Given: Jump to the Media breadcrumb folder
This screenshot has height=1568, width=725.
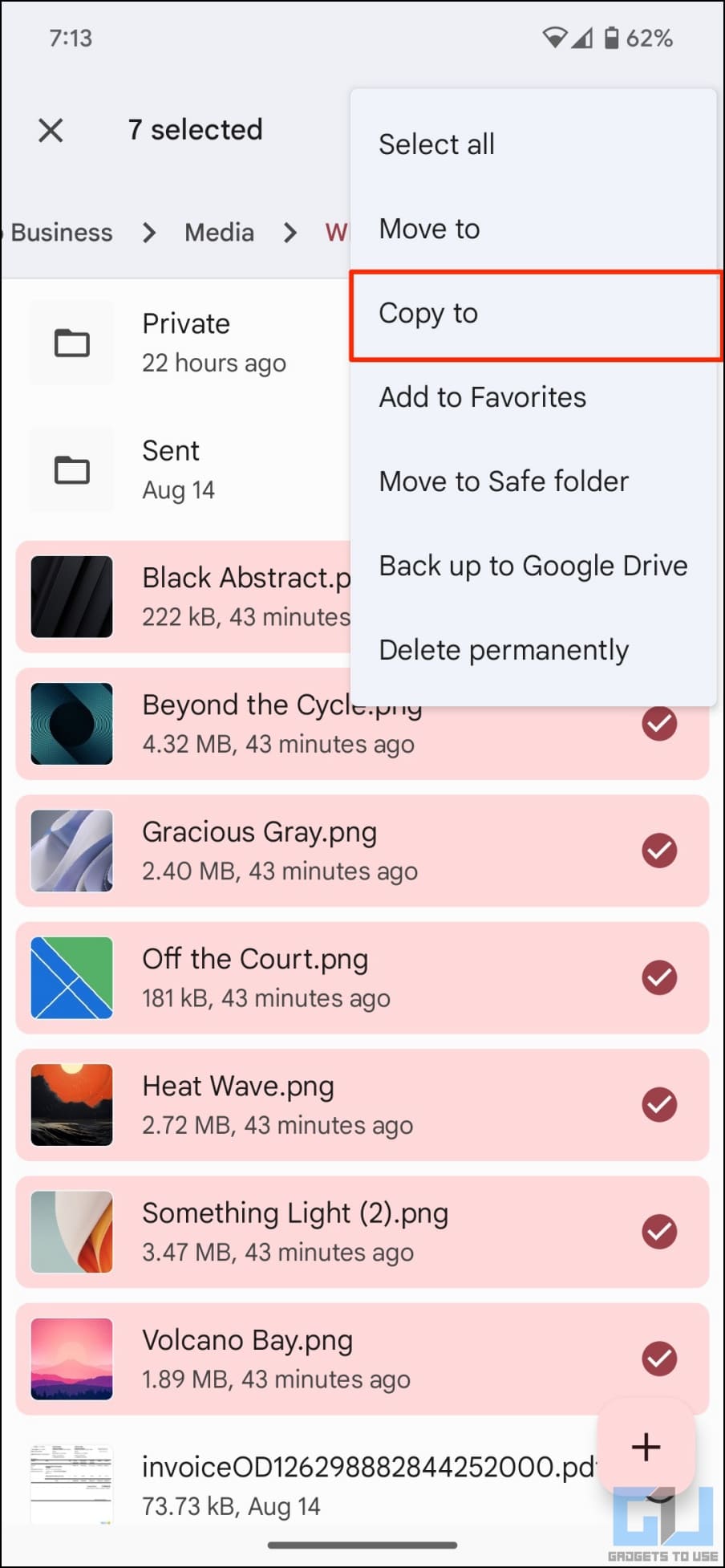Looking at the screenshot, I should (x=219, y=233).
